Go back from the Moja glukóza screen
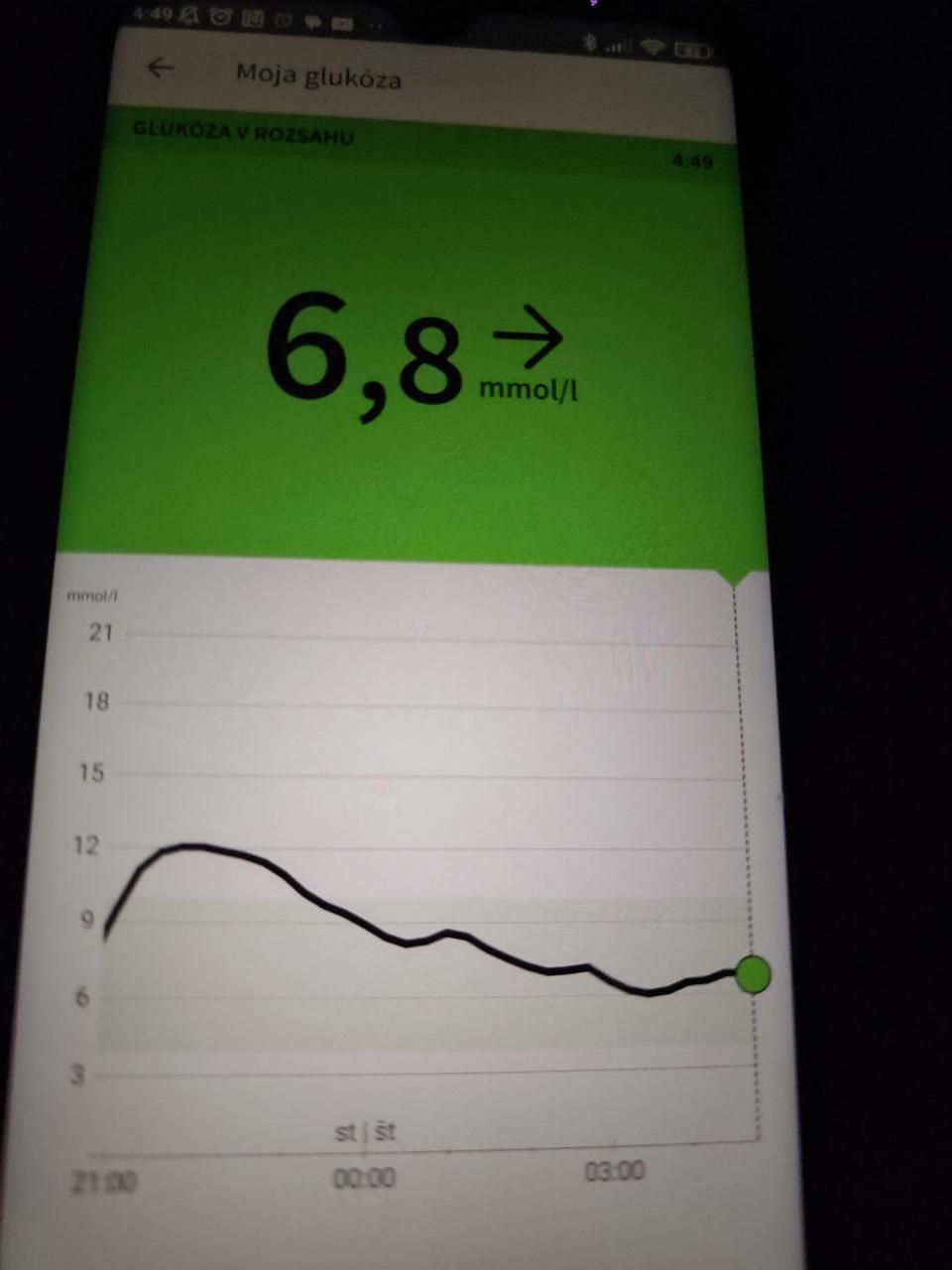Image resolution: width=952 pixels, height=1270 pixels. click(160, 68)
